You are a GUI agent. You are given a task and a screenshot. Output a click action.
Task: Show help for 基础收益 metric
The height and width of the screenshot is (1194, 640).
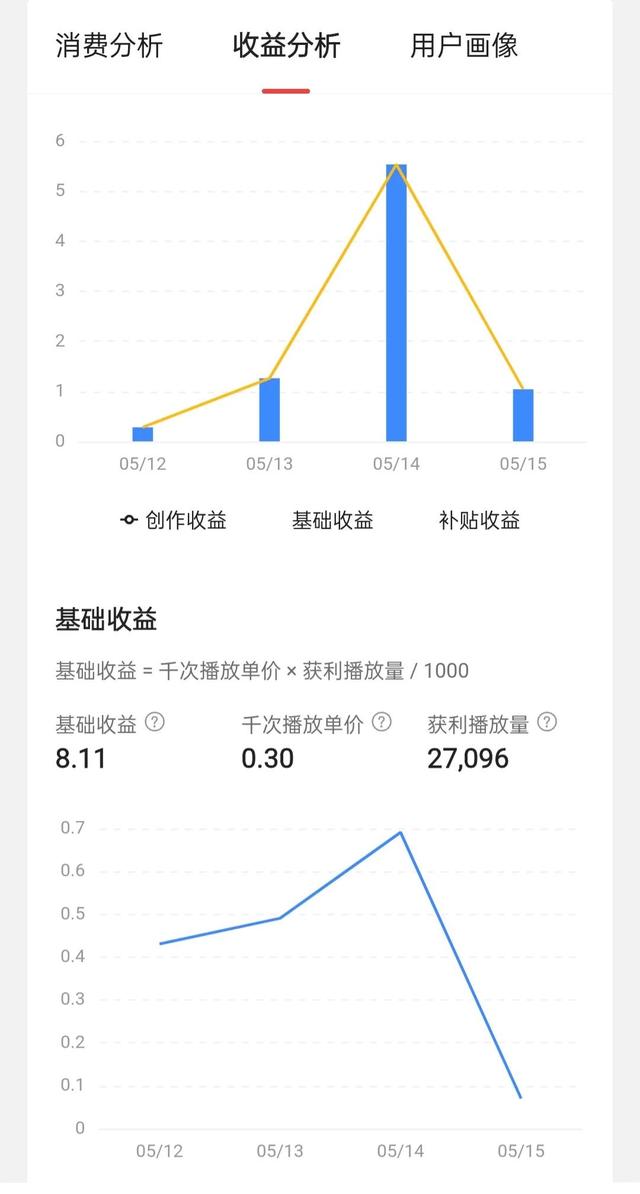[155, 722]
